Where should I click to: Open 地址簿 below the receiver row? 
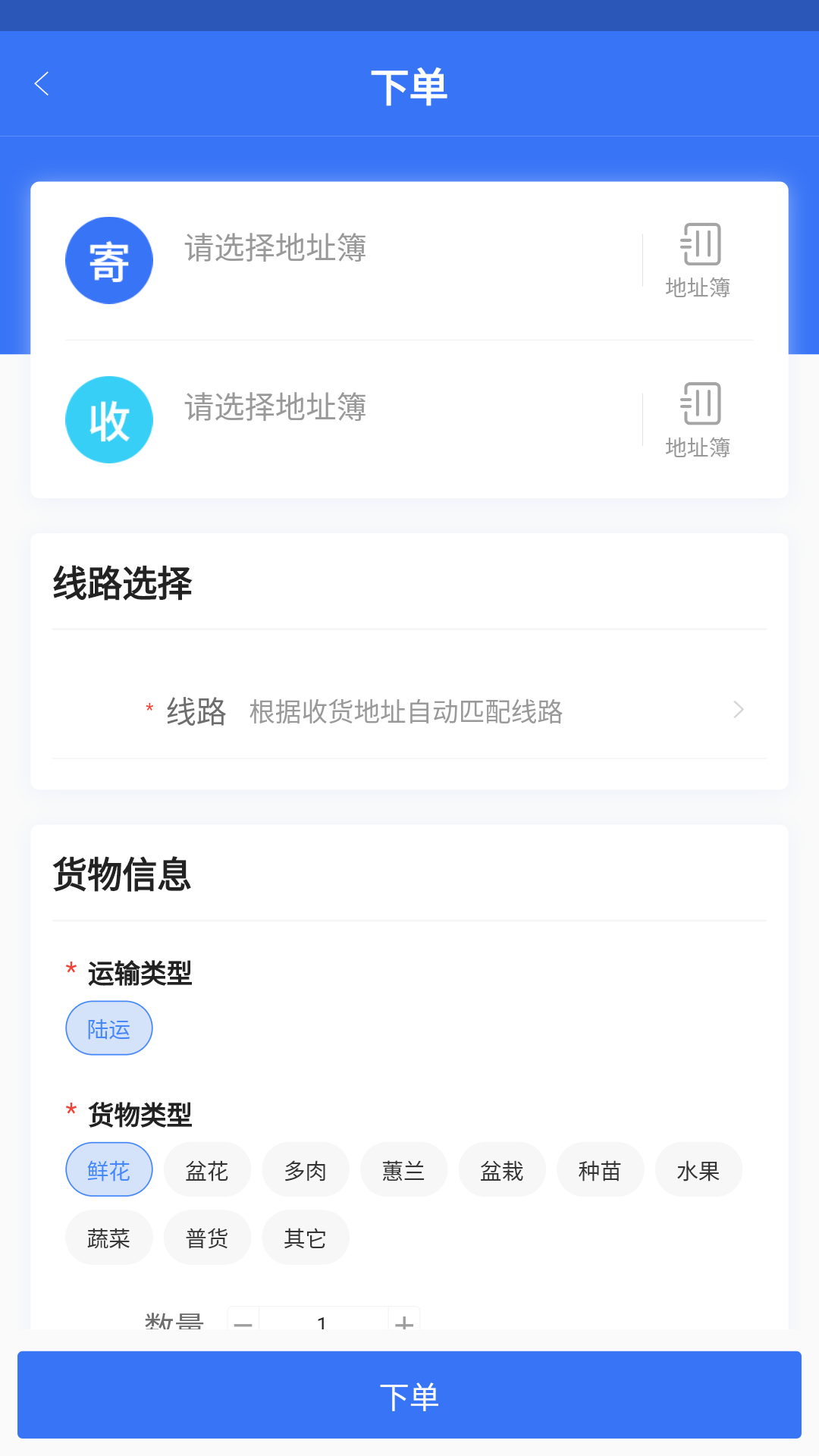tap(698, 447)
